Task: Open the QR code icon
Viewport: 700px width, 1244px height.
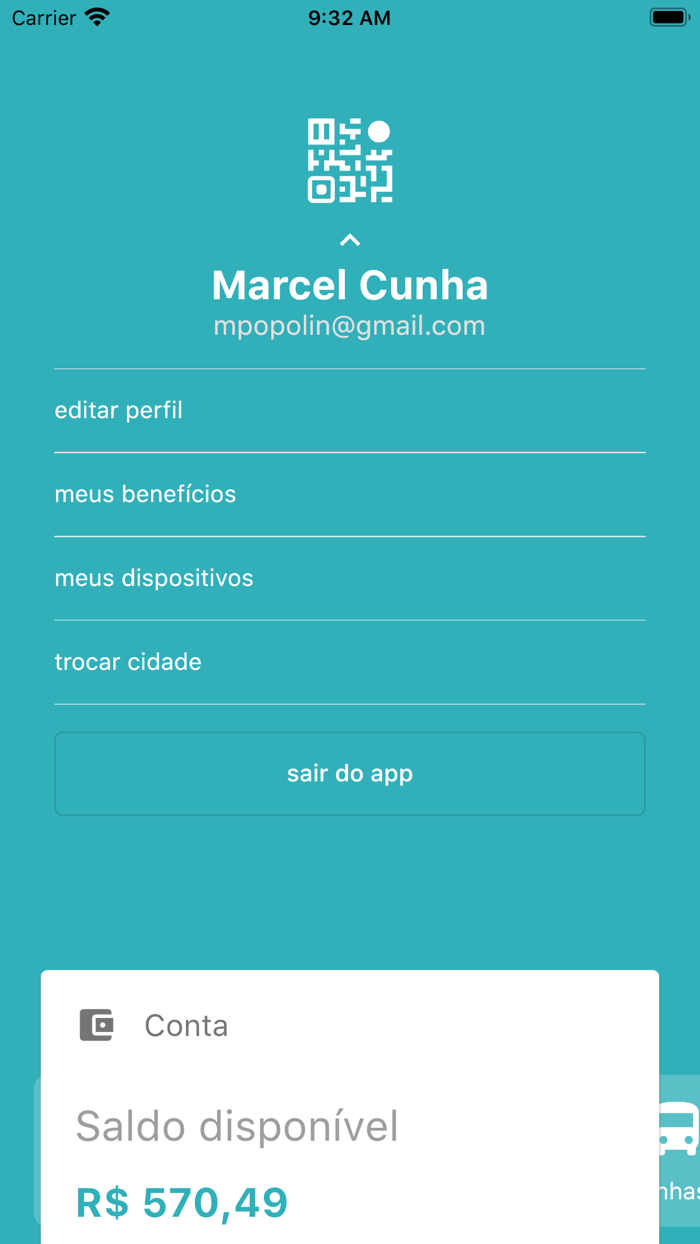Action: click(x=350, y=161)
